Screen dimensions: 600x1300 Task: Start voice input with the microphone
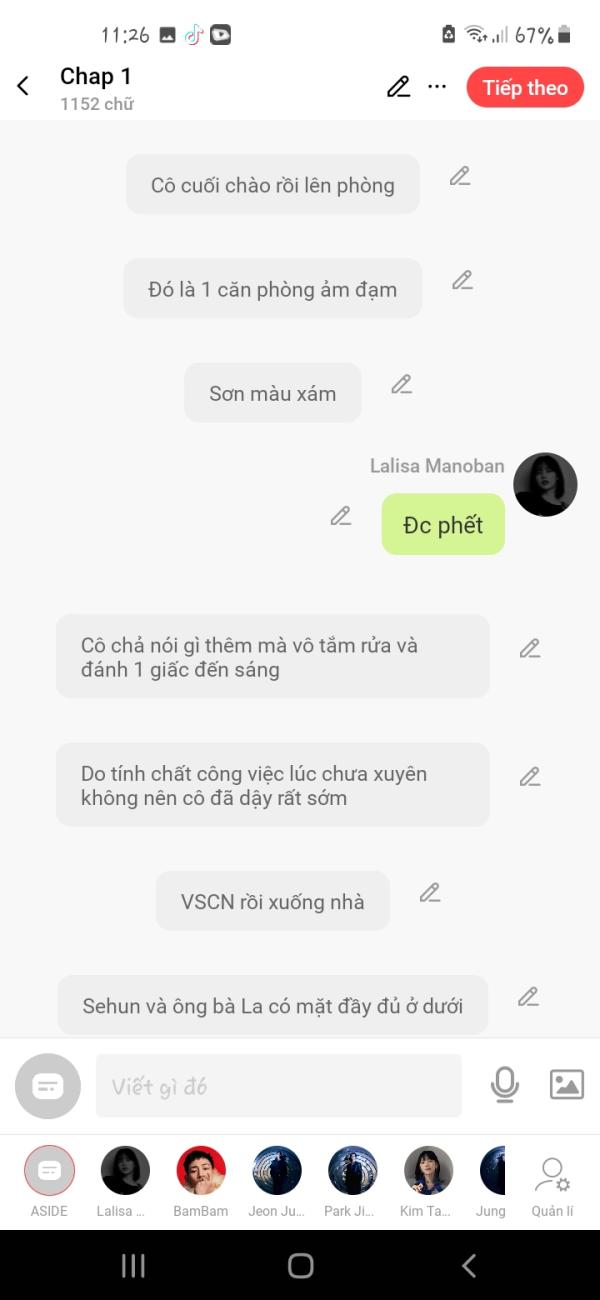pyautogui.click(x=505, y=1085)
